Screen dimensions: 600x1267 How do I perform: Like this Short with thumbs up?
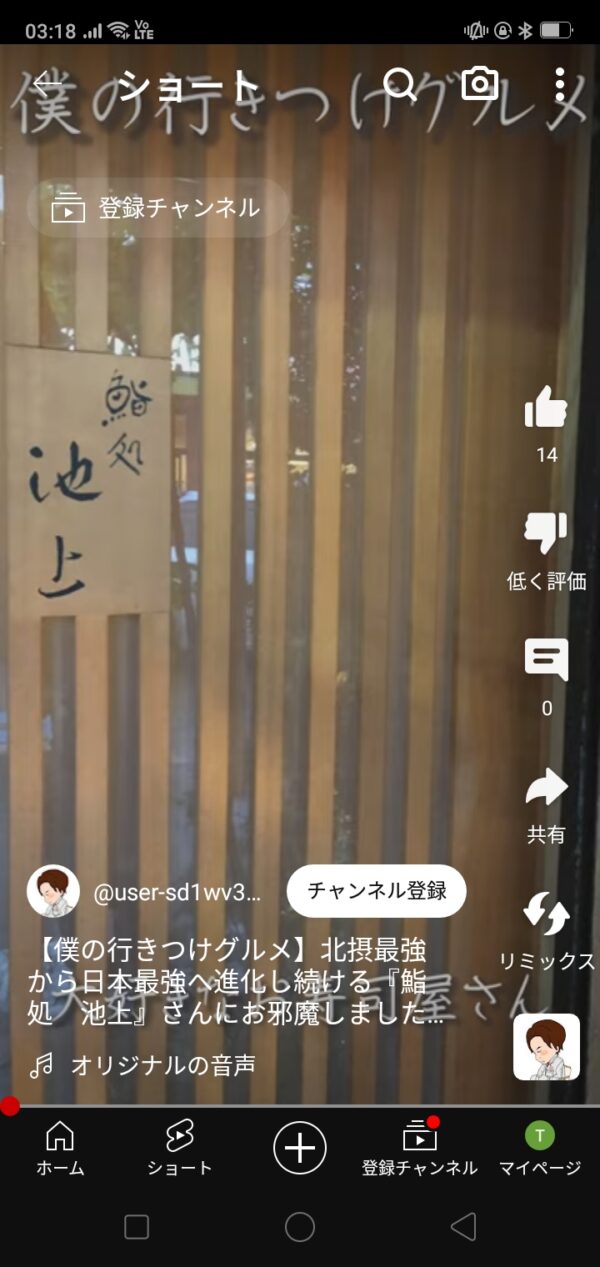(546, 407)
